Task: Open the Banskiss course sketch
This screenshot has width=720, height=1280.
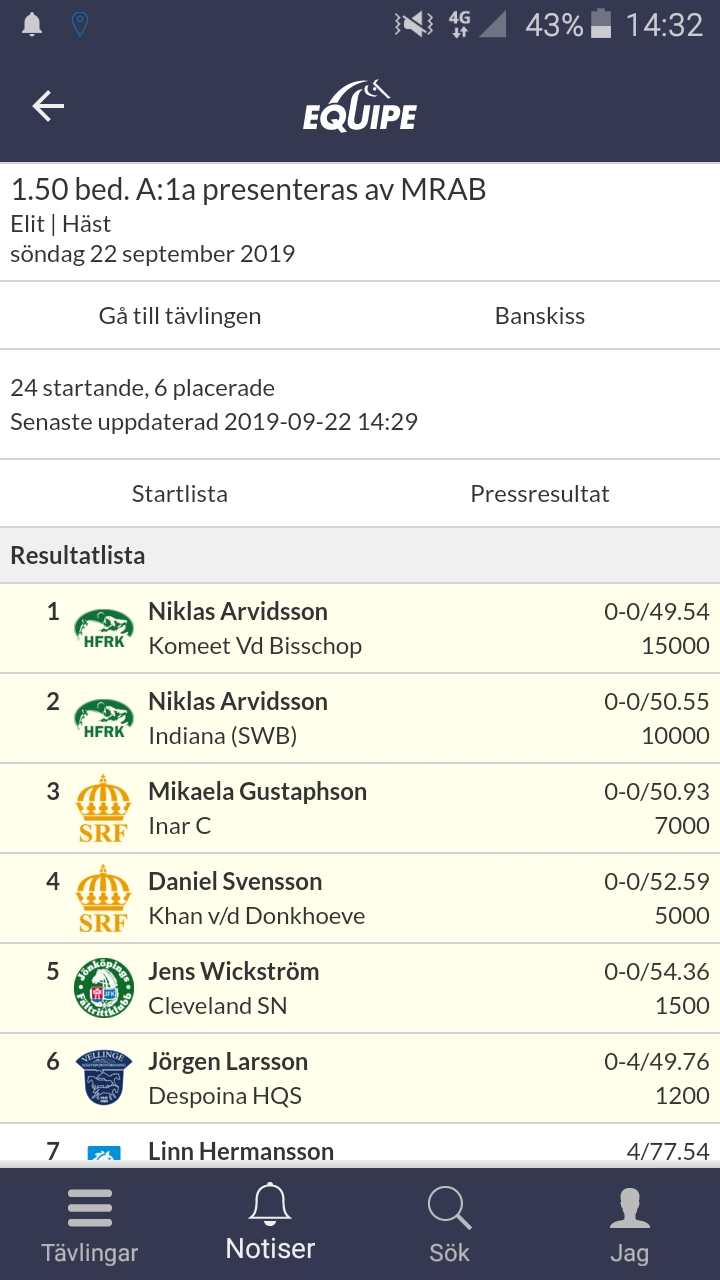Action: click(x=540, y=316)
